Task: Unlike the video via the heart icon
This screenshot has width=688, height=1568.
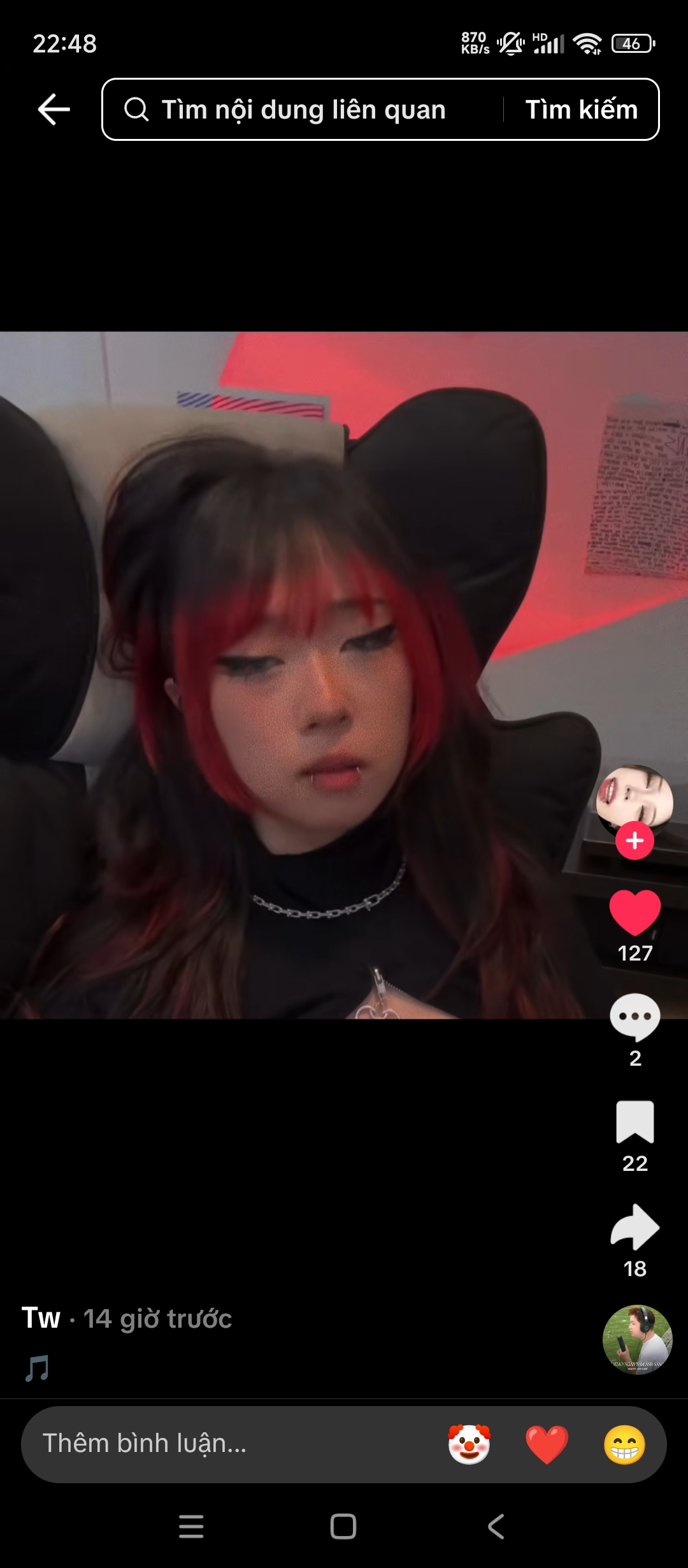Action: coord(634,913)
